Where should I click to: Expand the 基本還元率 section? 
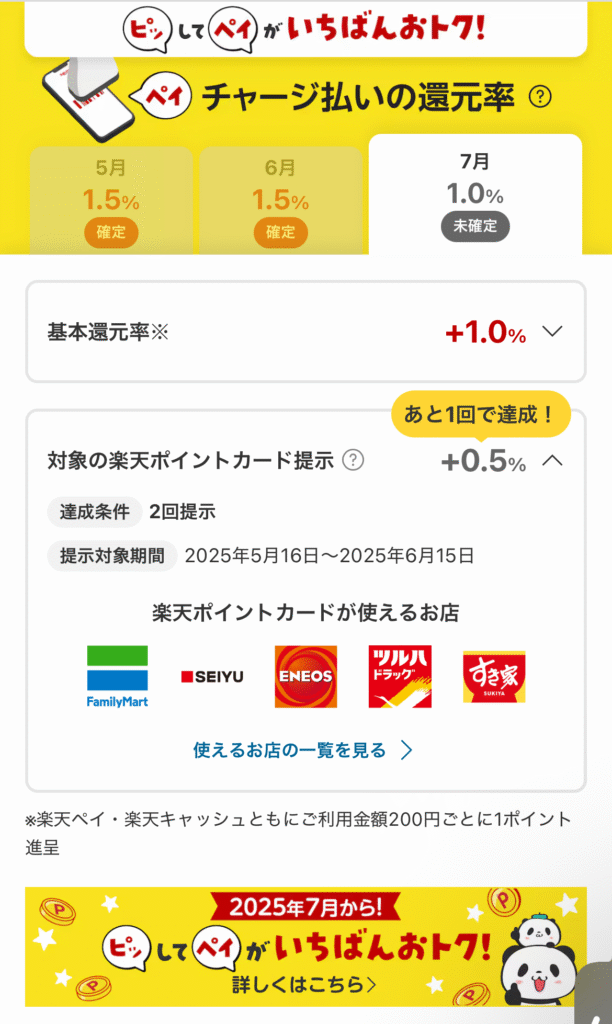click(x=552, y=333)
